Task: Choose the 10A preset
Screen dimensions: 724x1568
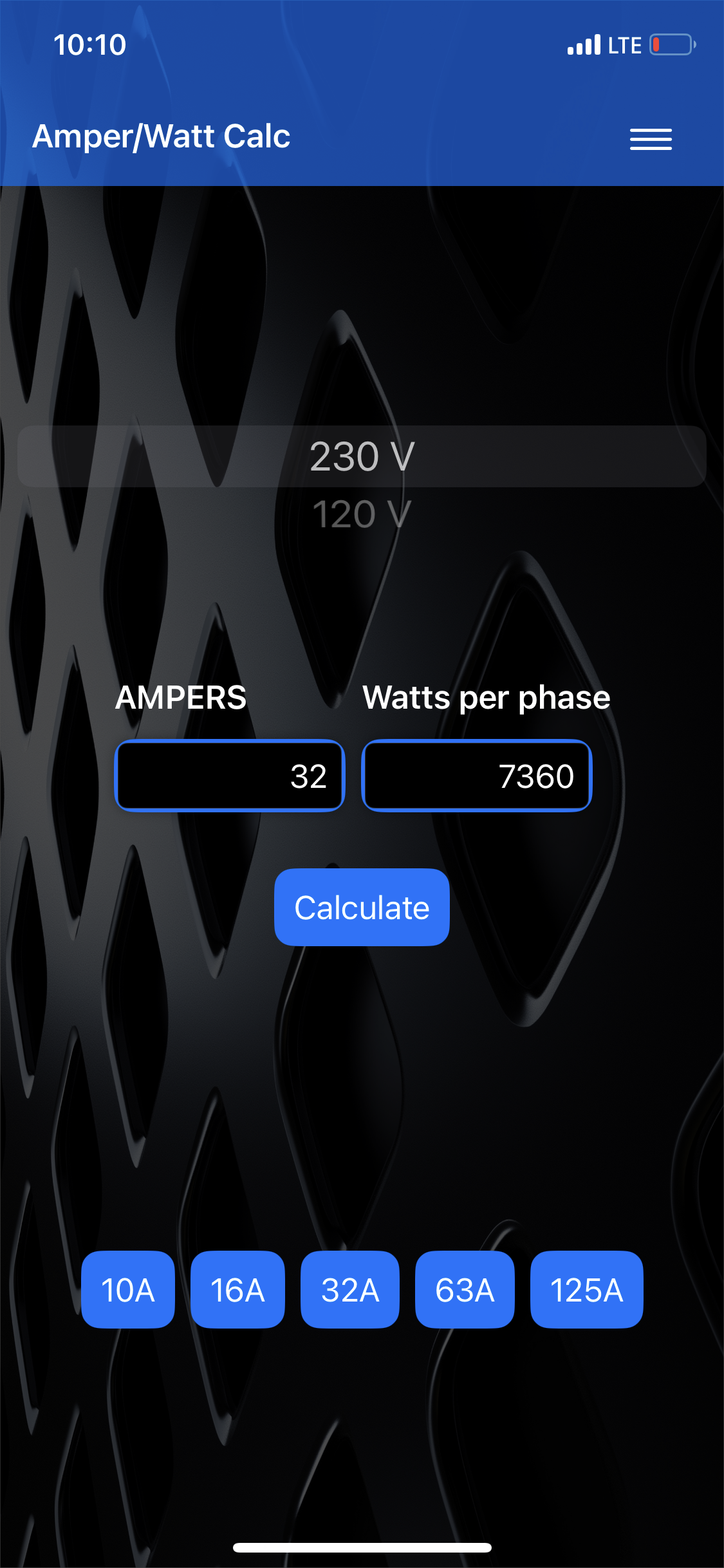Action: tap(128, 1289)
